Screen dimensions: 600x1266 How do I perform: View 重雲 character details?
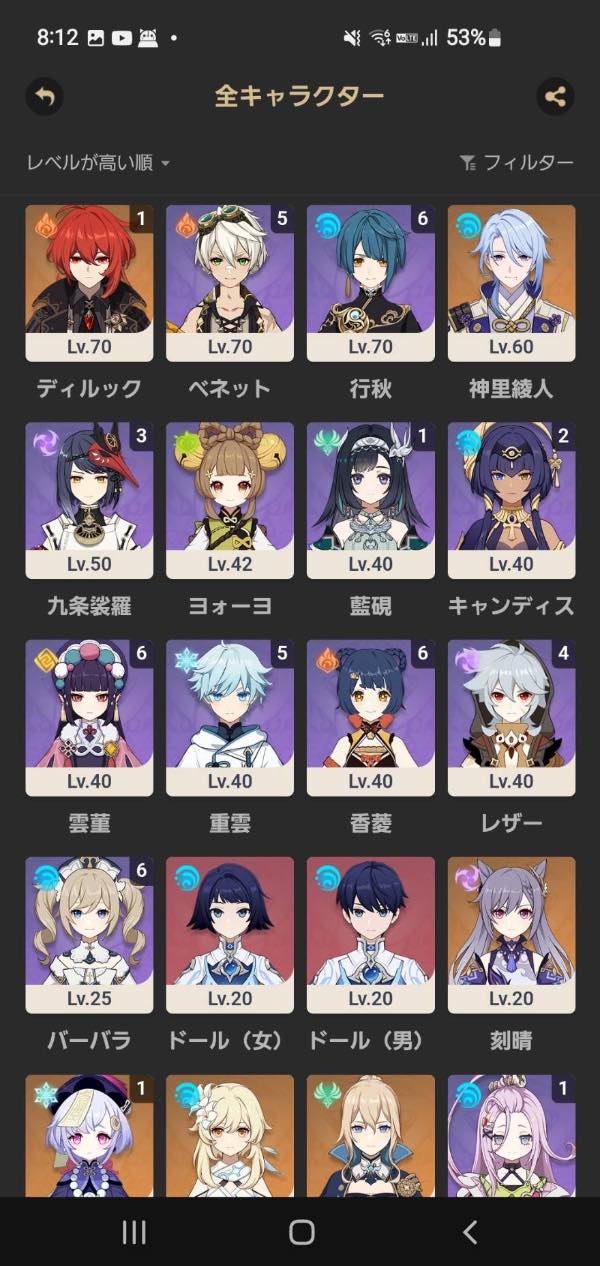[230, 717]
